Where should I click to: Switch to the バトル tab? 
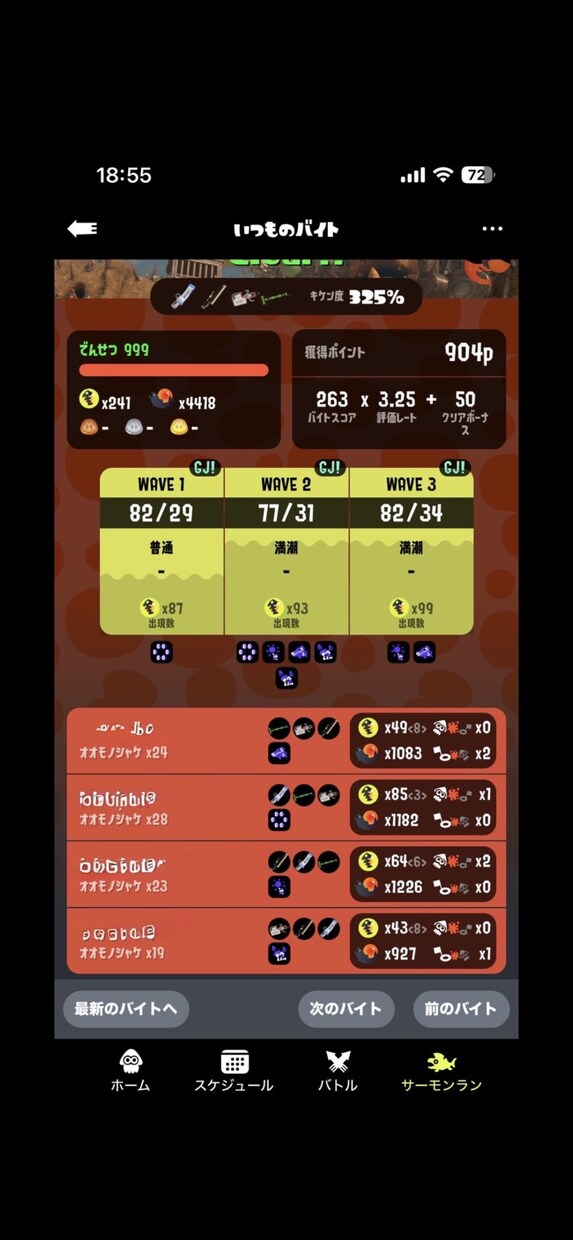pyautogui.click(x=337, y=1071)
